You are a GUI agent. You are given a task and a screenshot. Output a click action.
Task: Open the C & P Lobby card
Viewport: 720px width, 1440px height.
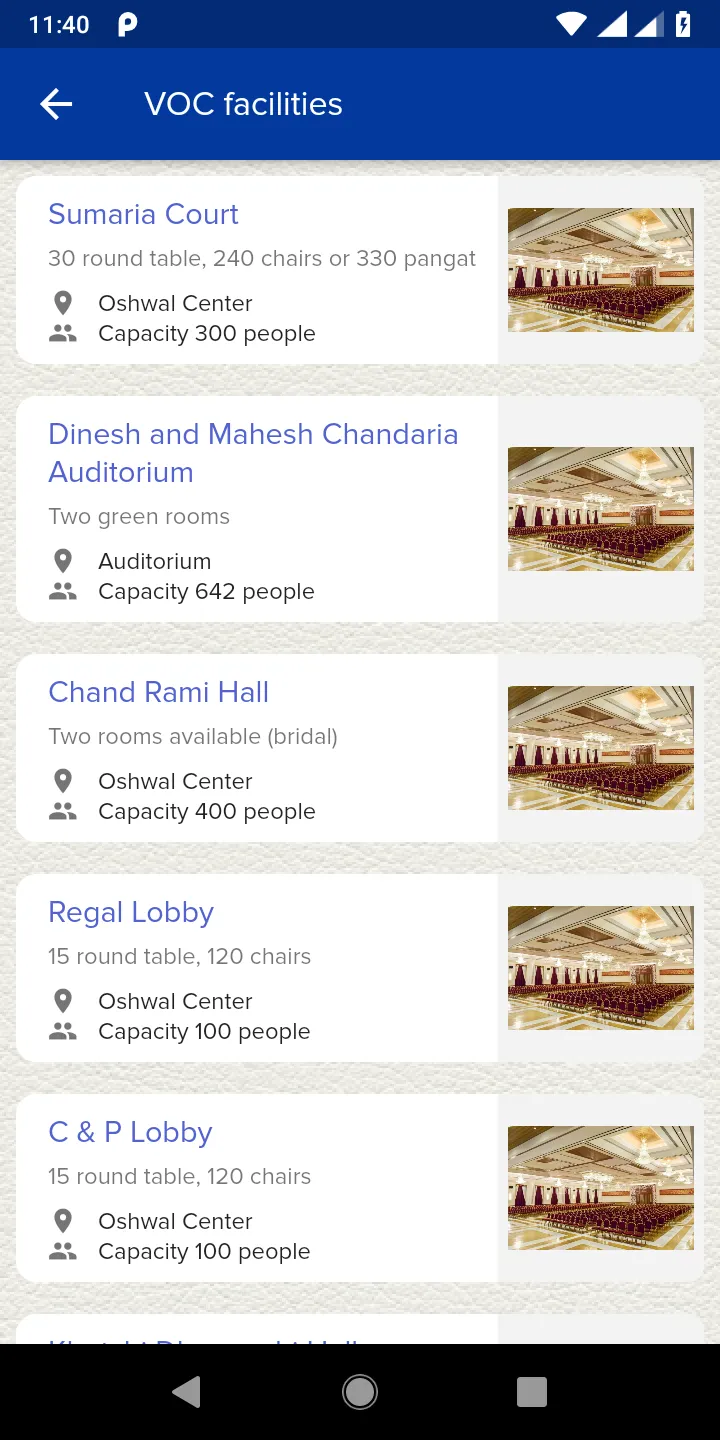pos(360,1188)
